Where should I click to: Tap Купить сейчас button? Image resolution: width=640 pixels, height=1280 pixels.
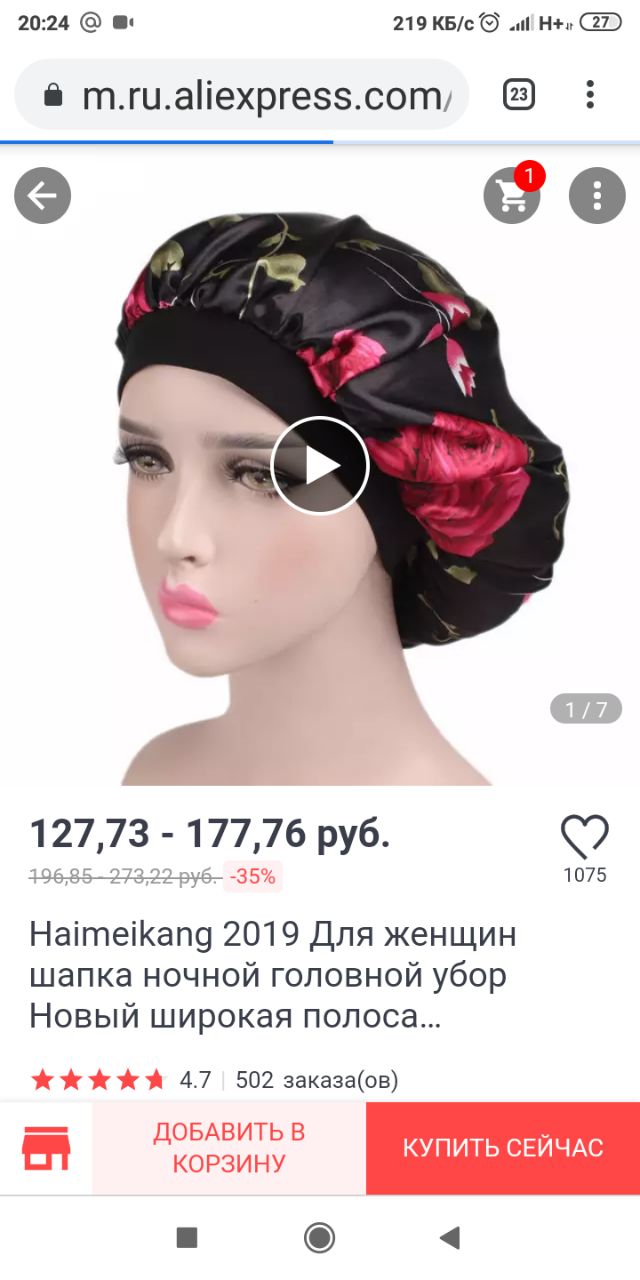[x=503, y=1148]
